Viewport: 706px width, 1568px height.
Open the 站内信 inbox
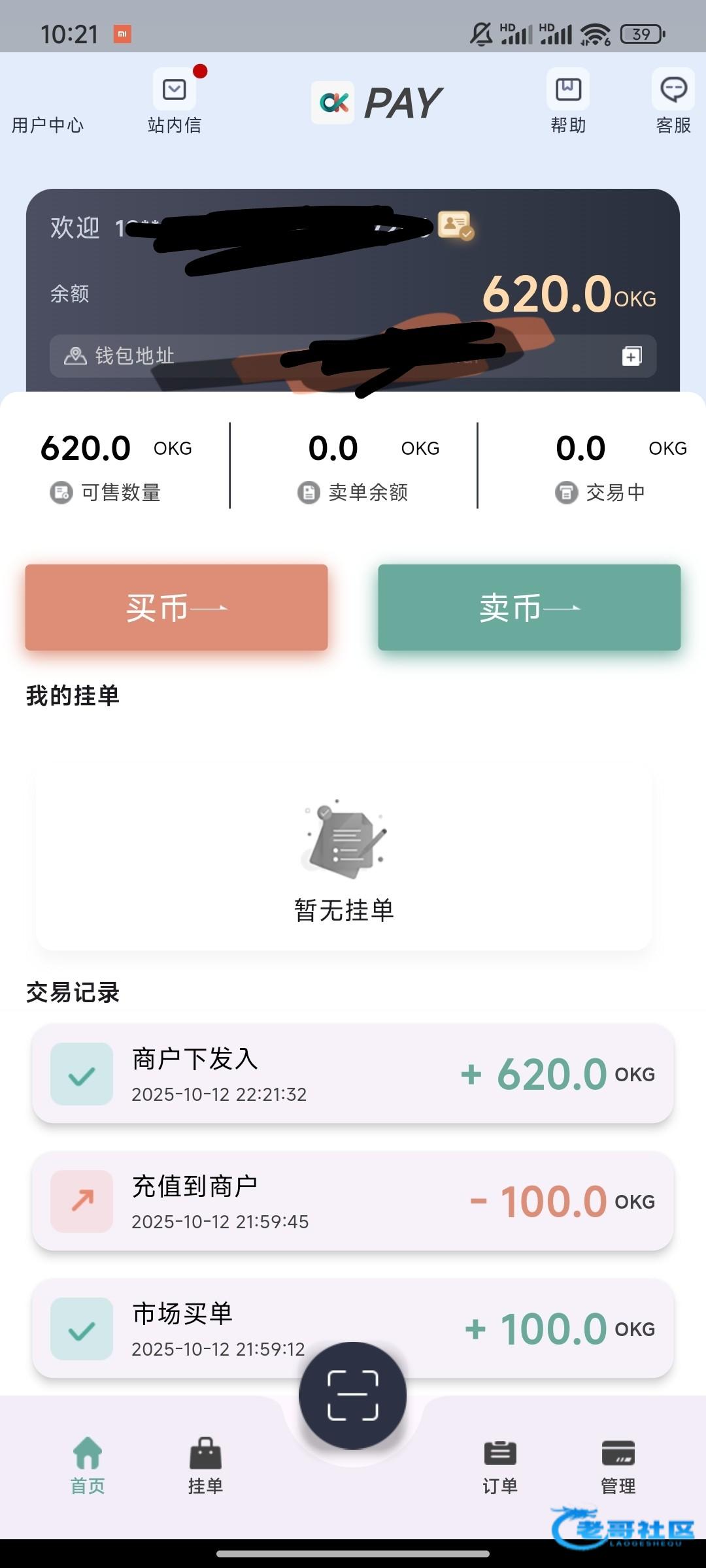tap(175, 101)
